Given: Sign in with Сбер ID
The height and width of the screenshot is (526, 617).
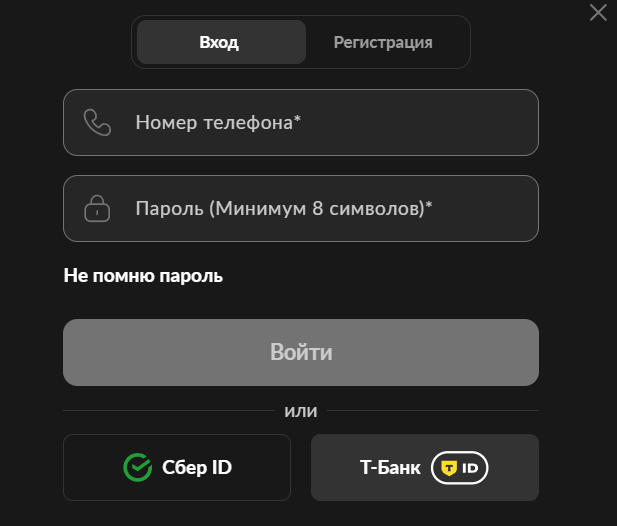Looking at the screenshot, I should [x=177, y=467].
